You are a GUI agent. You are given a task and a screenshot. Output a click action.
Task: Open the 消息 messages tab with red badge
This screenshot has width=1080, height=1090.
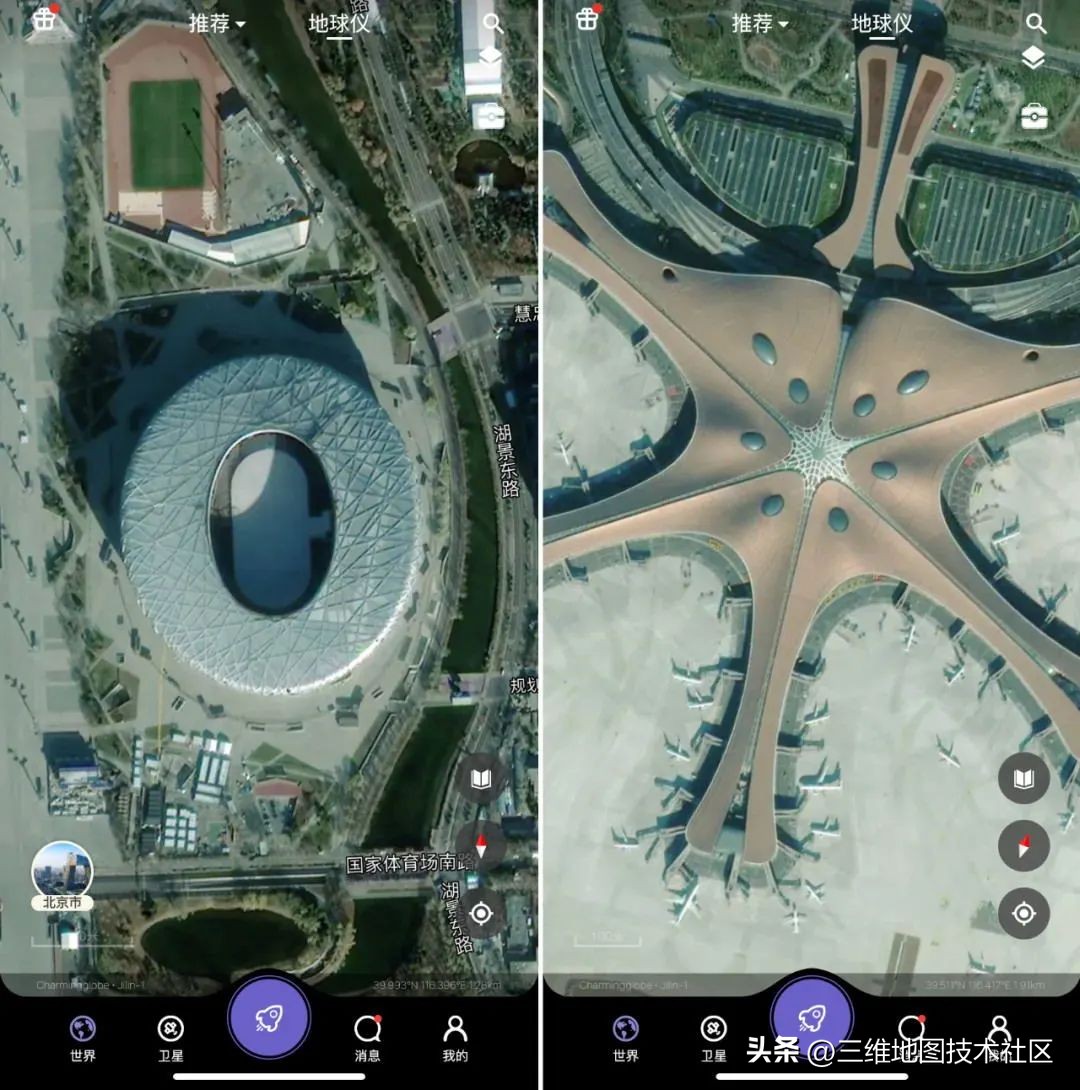click(x=367, y=1032)
